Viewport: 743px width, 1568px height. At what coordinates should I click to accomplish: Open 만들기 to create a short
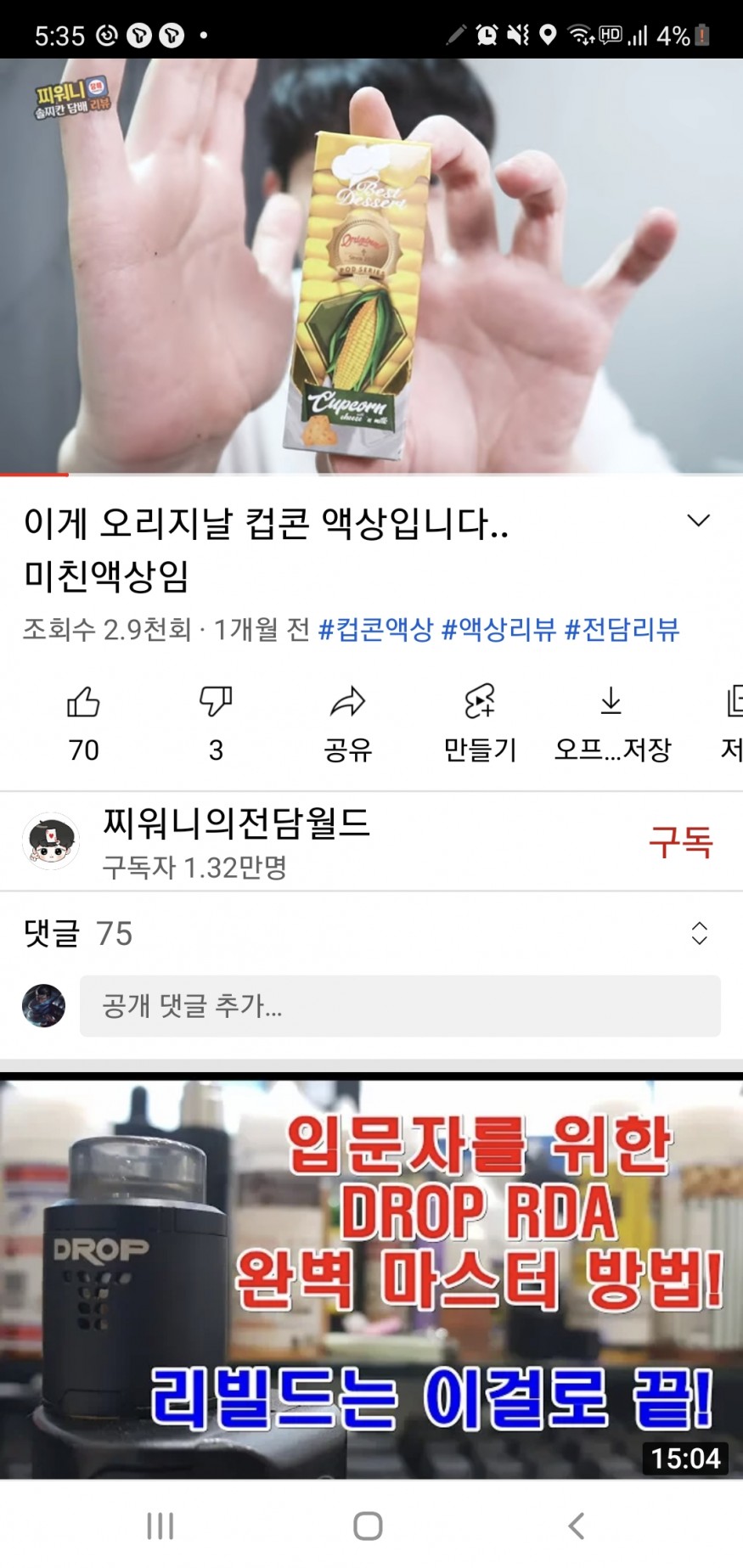coord(480,723)
